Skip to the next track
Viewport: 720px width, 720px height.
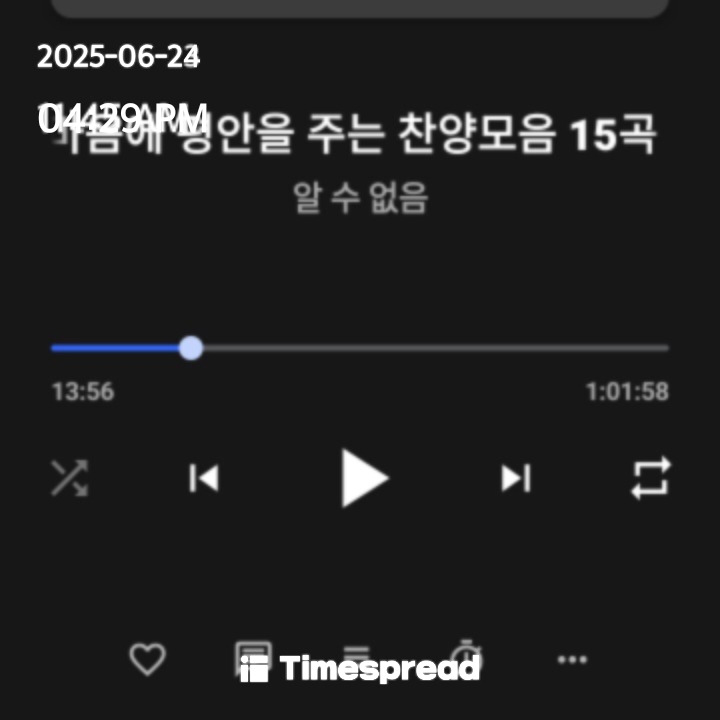pos(516,478)
